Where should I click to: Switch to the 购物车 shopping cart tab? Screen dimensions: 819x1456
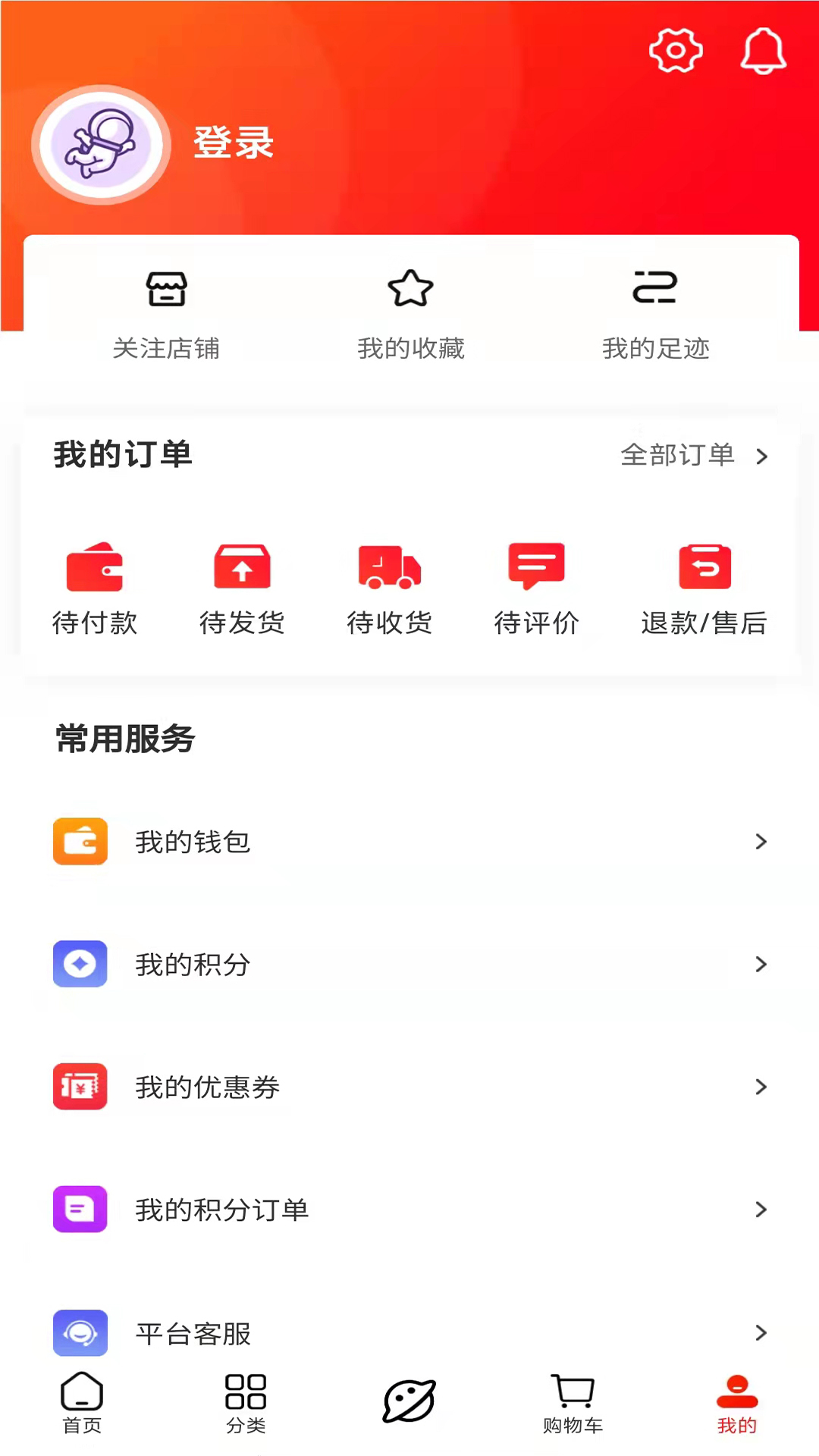(x=573, y=1403)
